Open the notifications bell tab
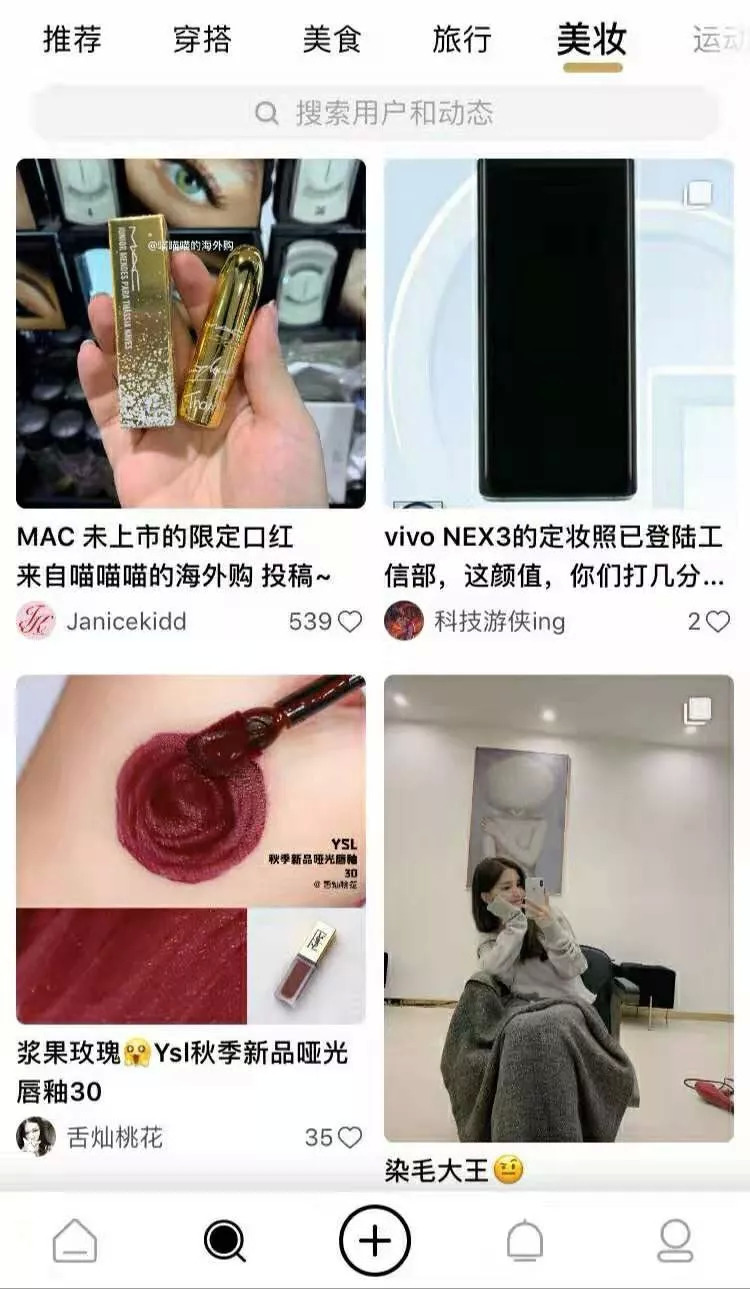Image resolution: width=750 pixels, height=1289 pixels. coord(525,1241)
